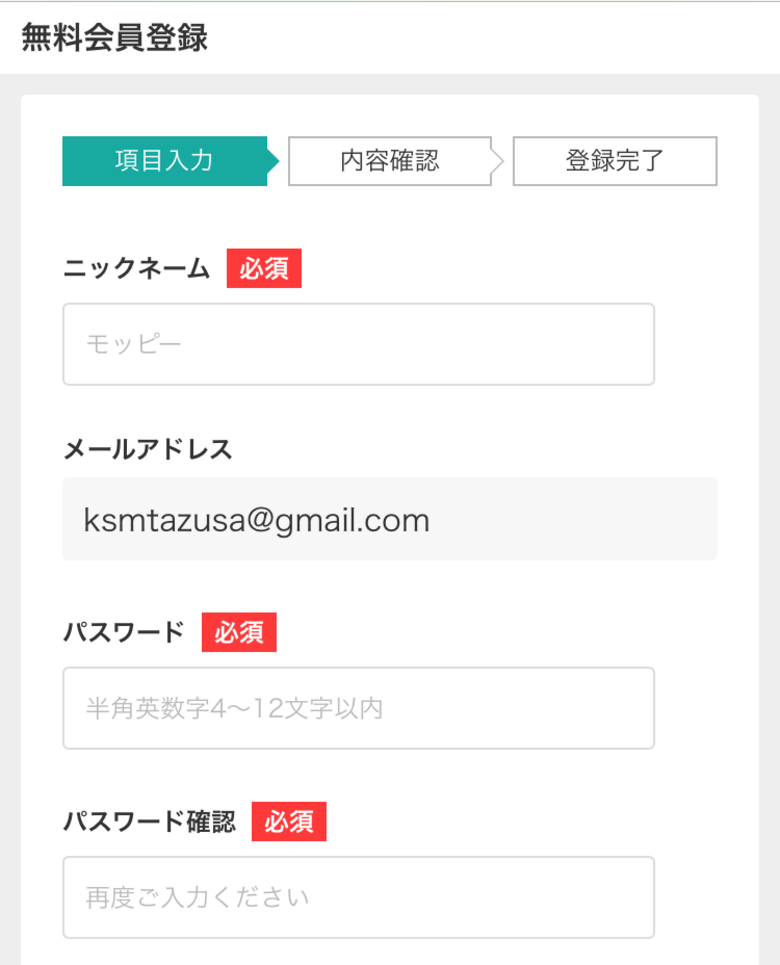Tap the ニックネーム input field
Screen dimensions: 780x965
pyautogui.click(x=358, y=344)
